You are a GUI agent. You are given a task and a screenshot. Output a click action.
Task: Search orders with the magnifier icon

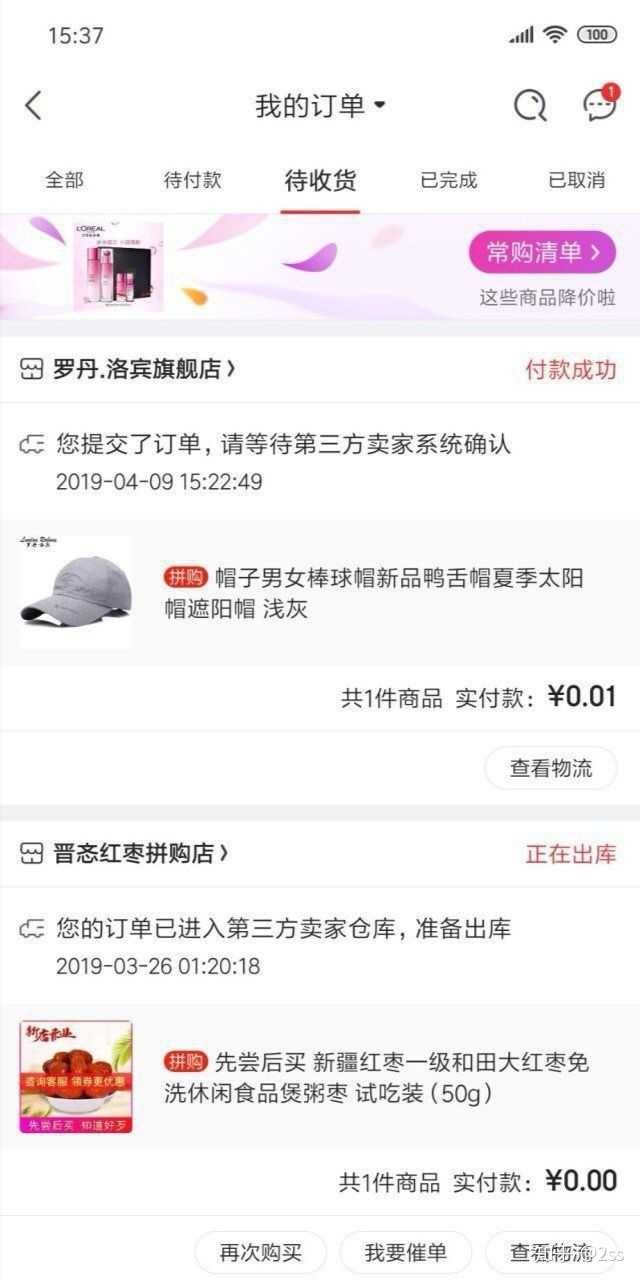pyautogui.click(x=529, y=105)
